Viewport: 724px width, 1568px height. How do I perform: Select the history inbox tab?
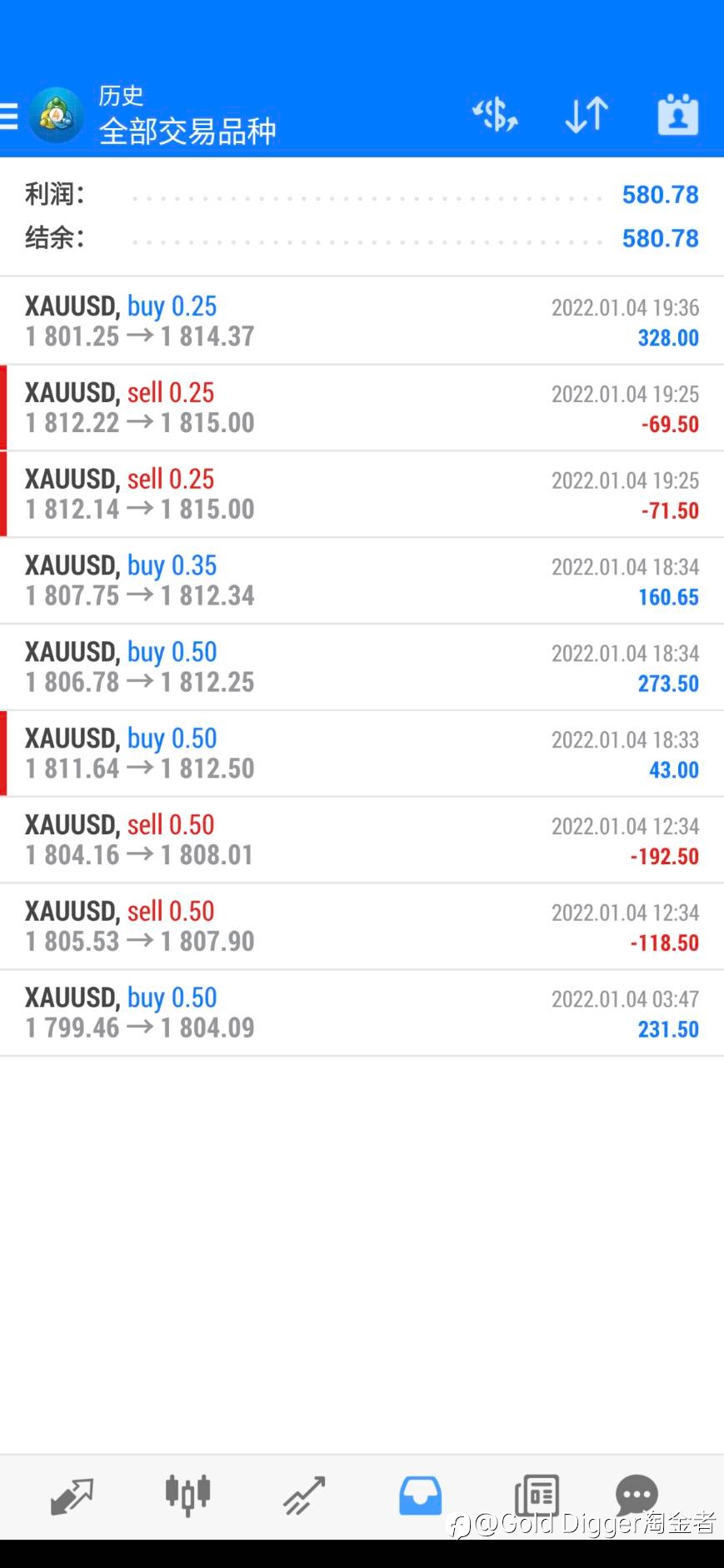420,1496
